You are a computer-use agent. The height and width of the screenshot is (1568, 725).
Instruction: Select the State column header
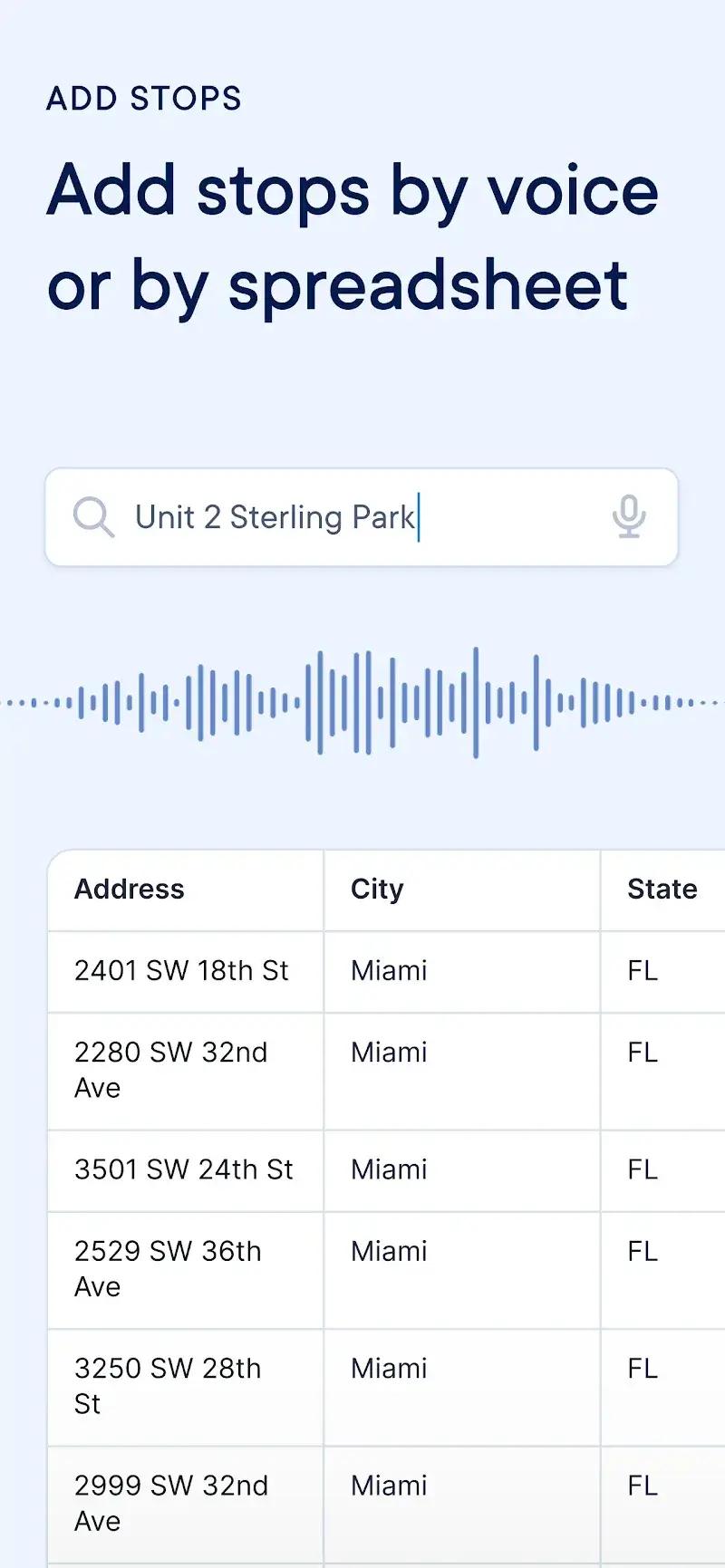click(x=661, y=889)
